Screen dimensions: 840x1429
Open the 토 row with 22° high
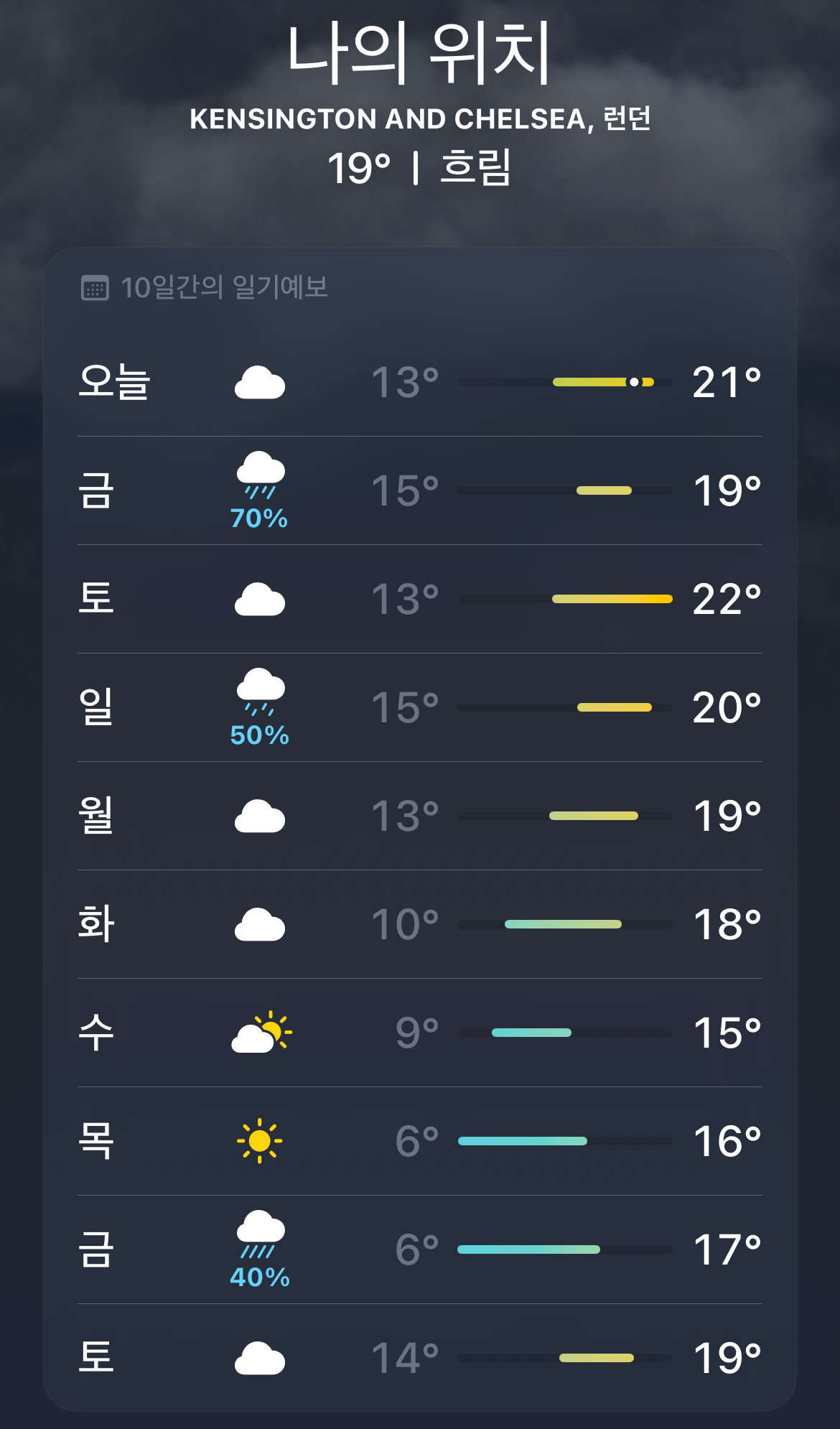point(420,599)
